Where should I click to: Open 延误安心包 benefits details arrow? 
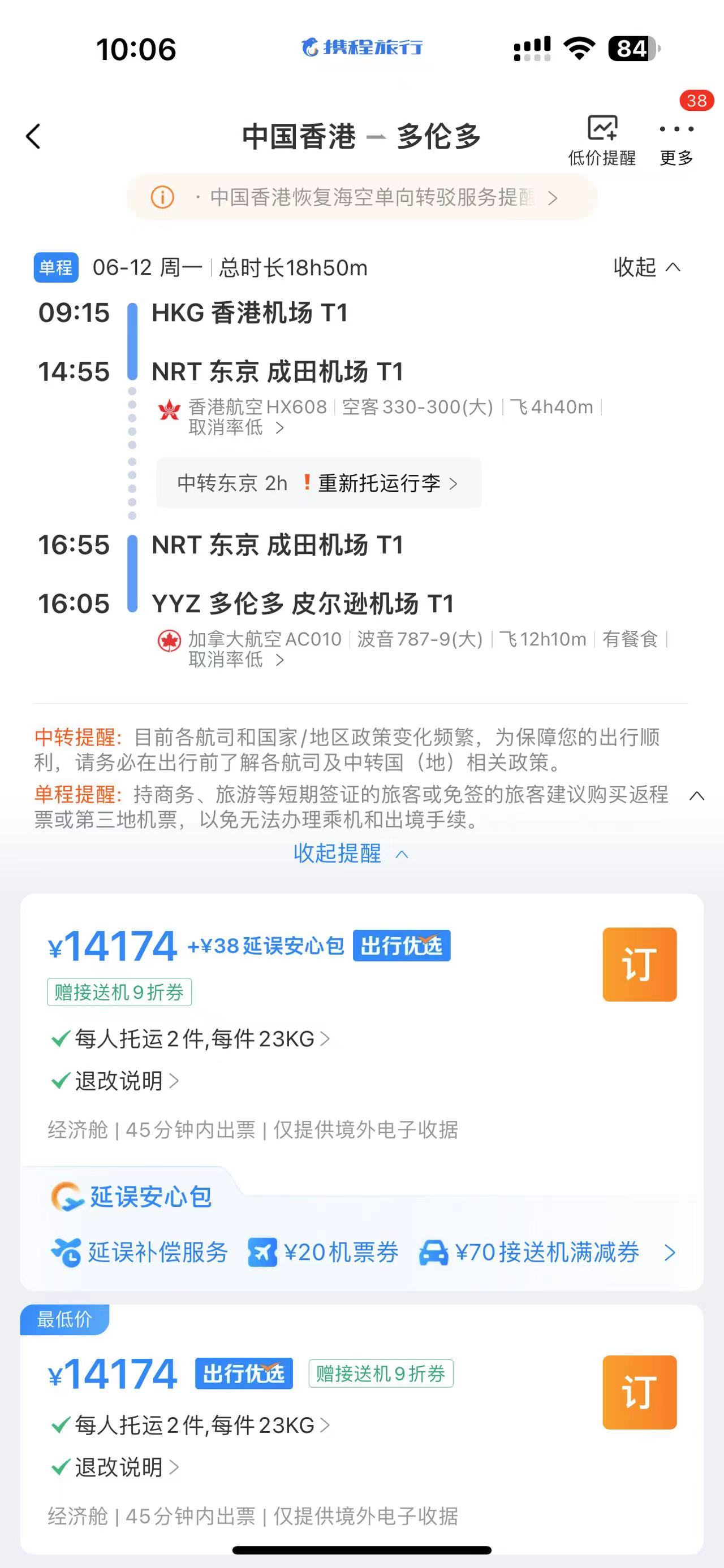(670, 1252)
